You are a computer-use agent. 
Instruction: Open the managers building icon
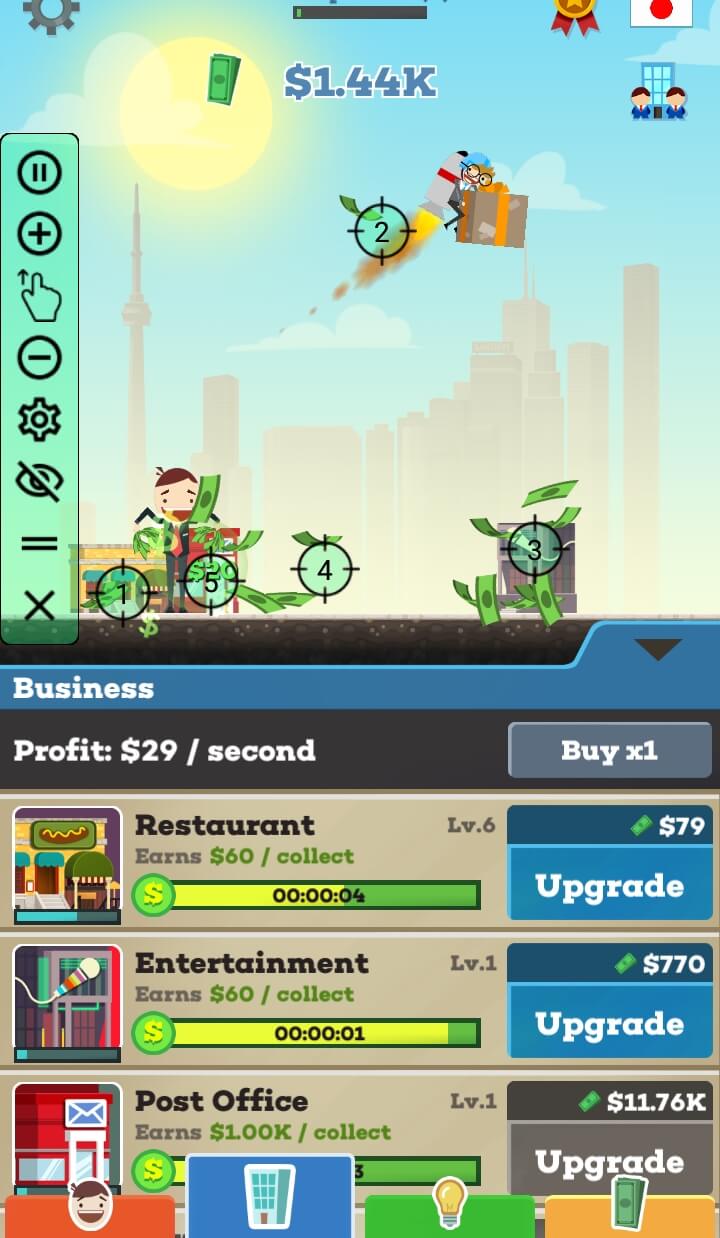tap(658, 92)
